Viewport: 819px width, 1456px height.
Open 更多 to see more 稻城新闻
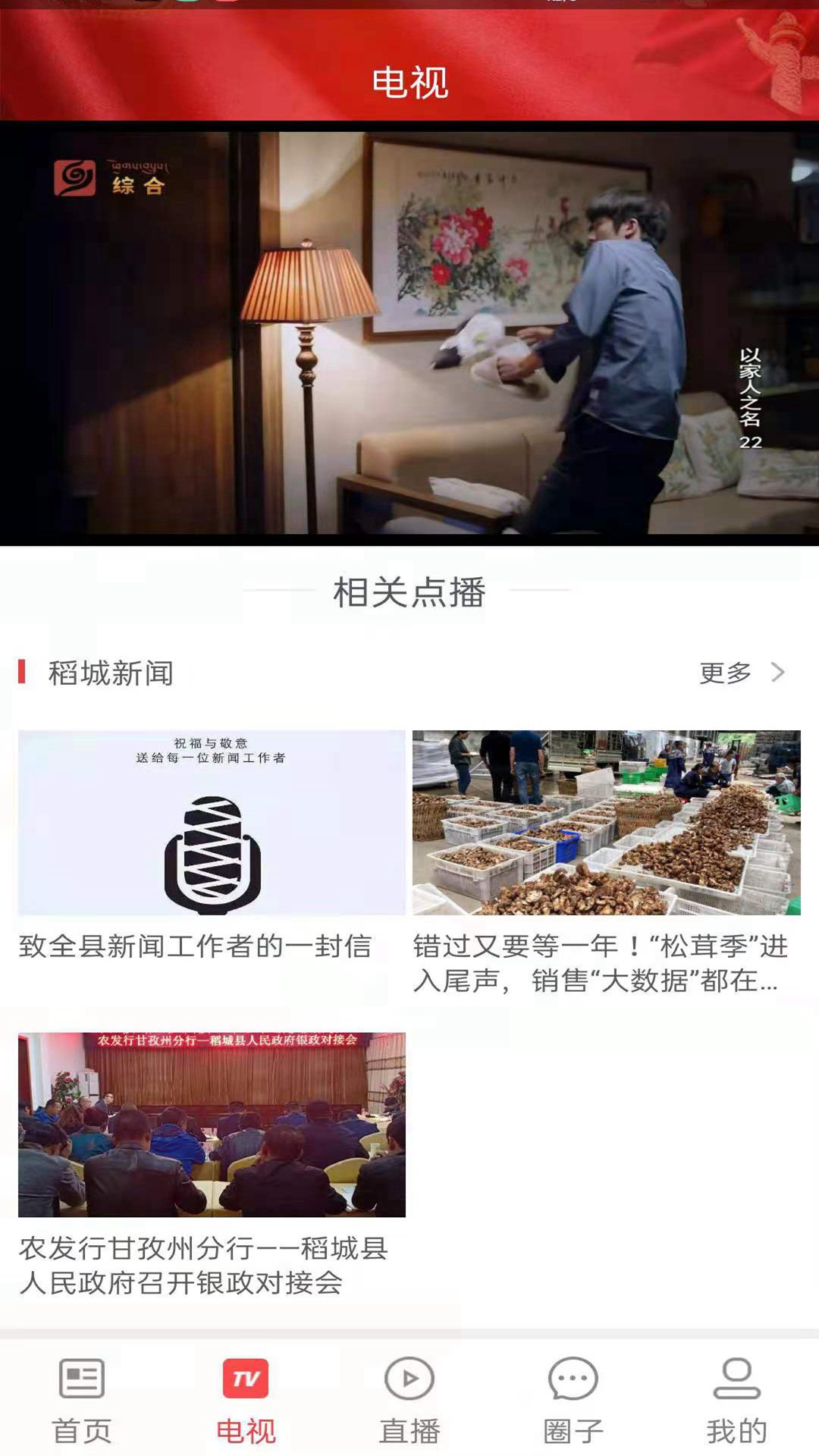[x=726, y=671]
